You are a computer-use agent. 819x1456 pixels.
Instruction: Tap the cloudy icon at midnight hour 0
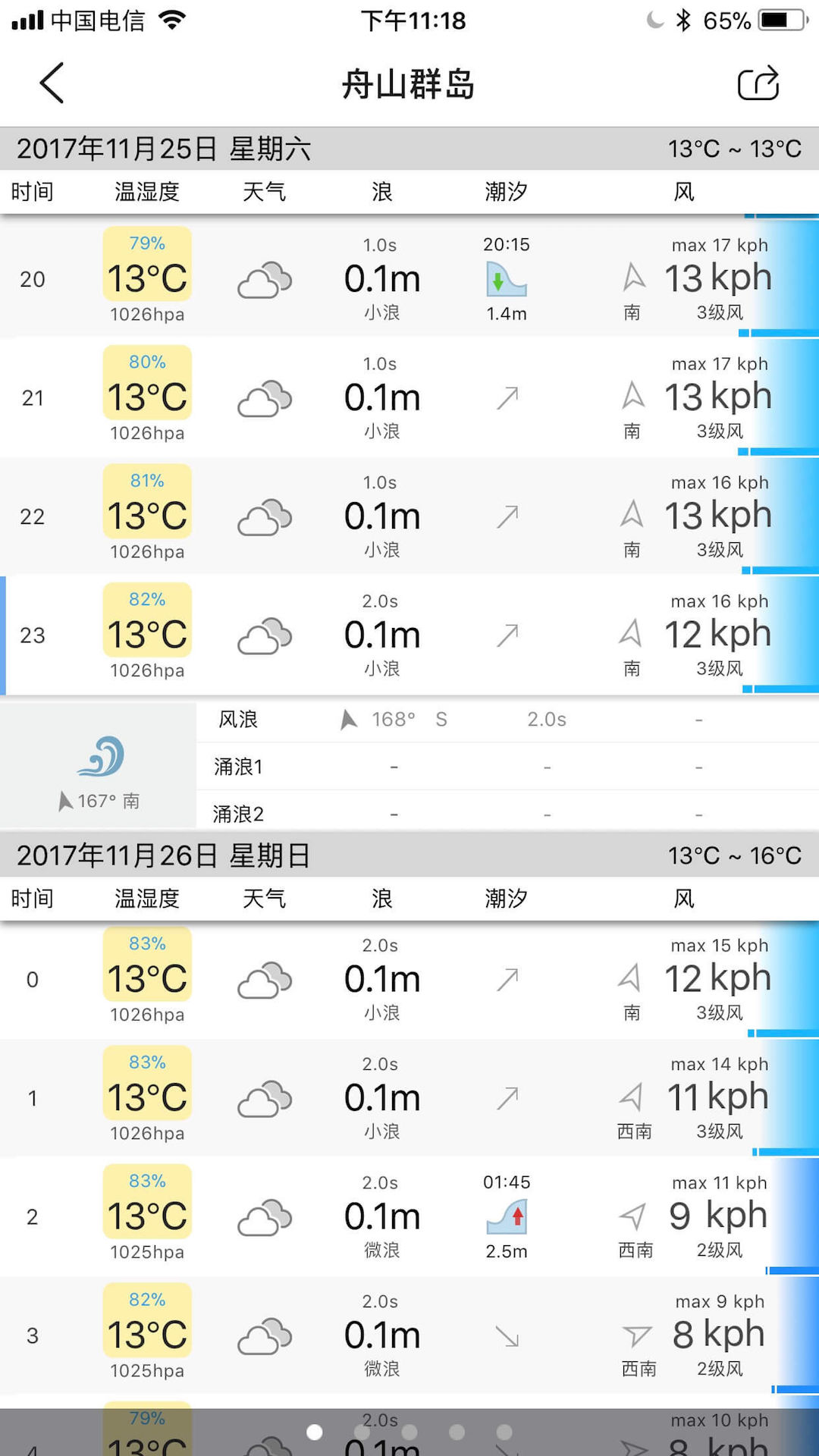(264, 978)
